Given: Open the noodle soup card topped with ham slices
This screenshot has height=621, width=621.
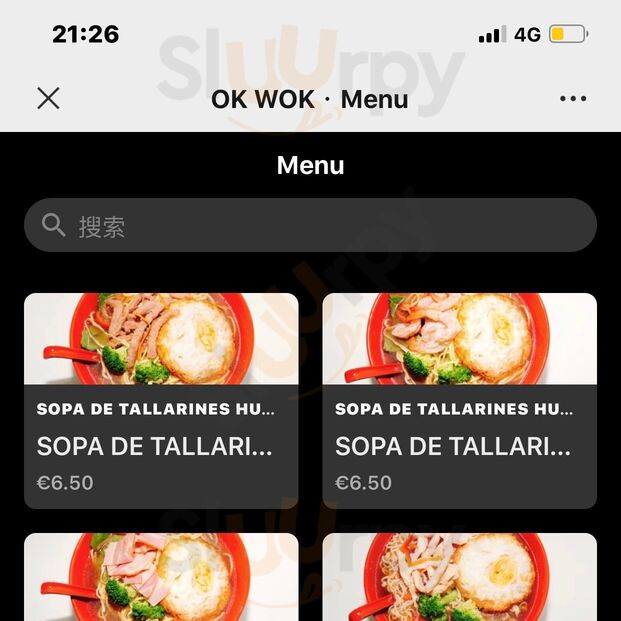Looking at the screenshot, I should click(161, 577).
